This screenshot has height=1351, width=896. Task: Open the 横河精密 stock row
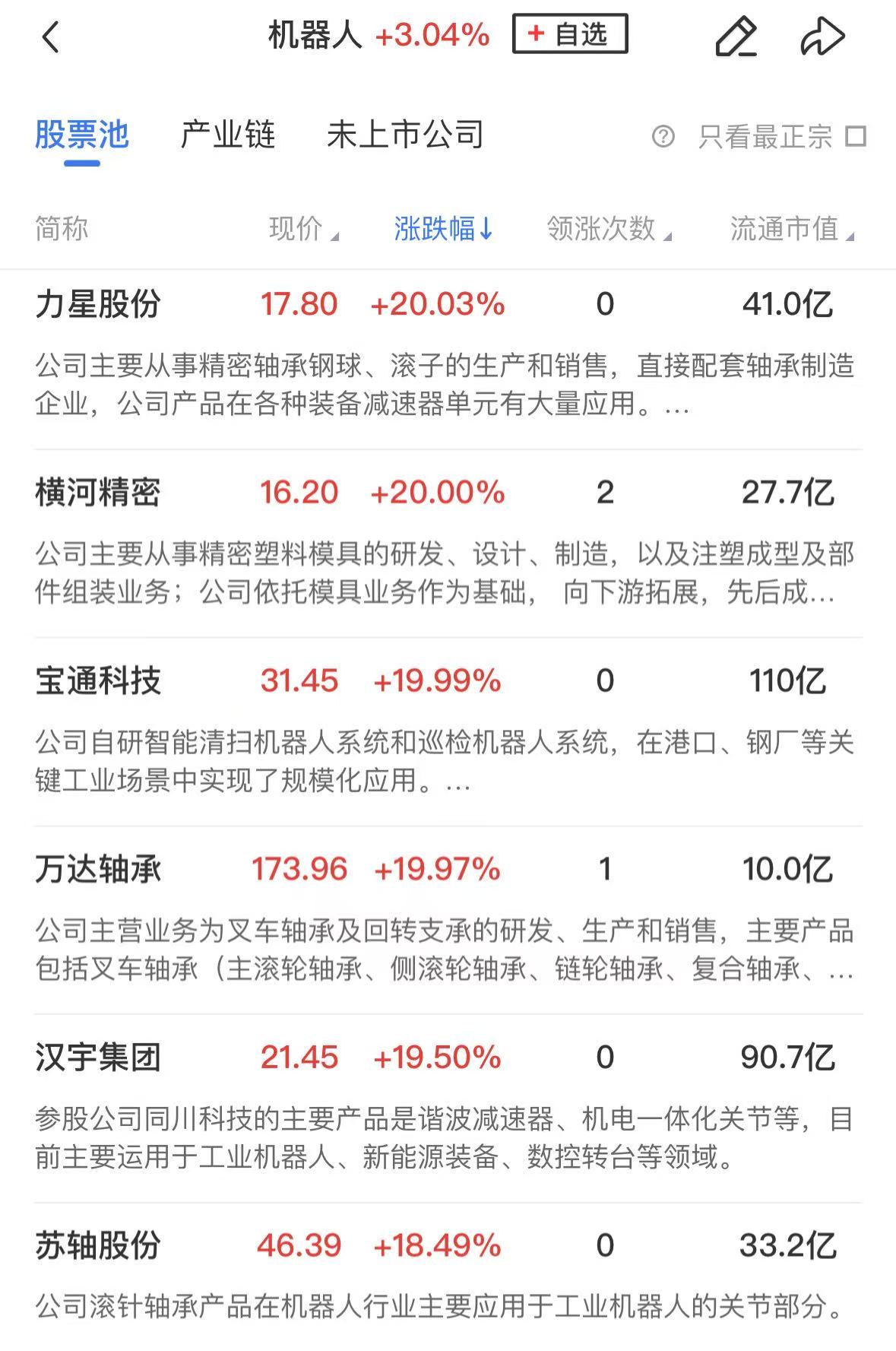click(97, 493)
